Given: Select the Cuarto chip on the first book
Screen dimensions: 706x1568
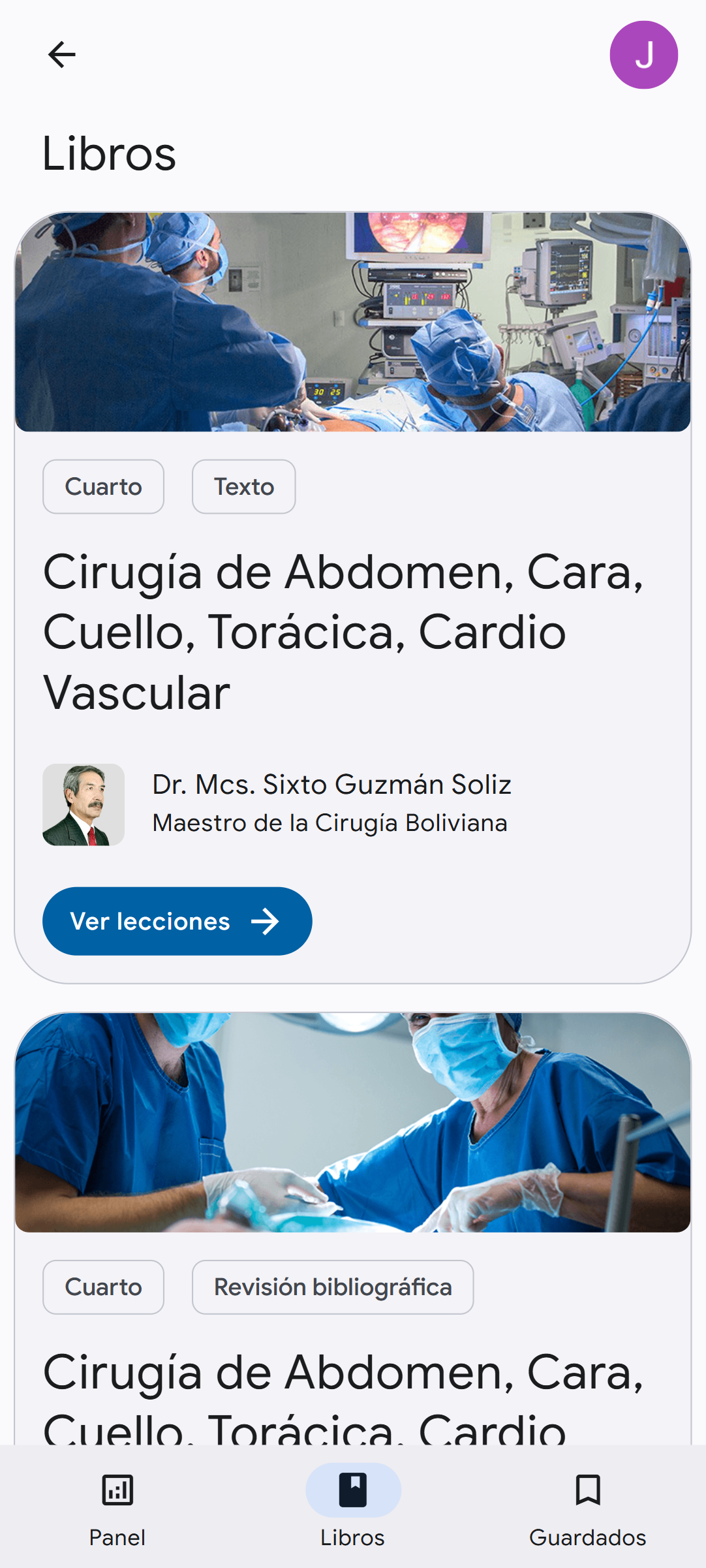Looking at the screenshot, I should pos(102,486).
